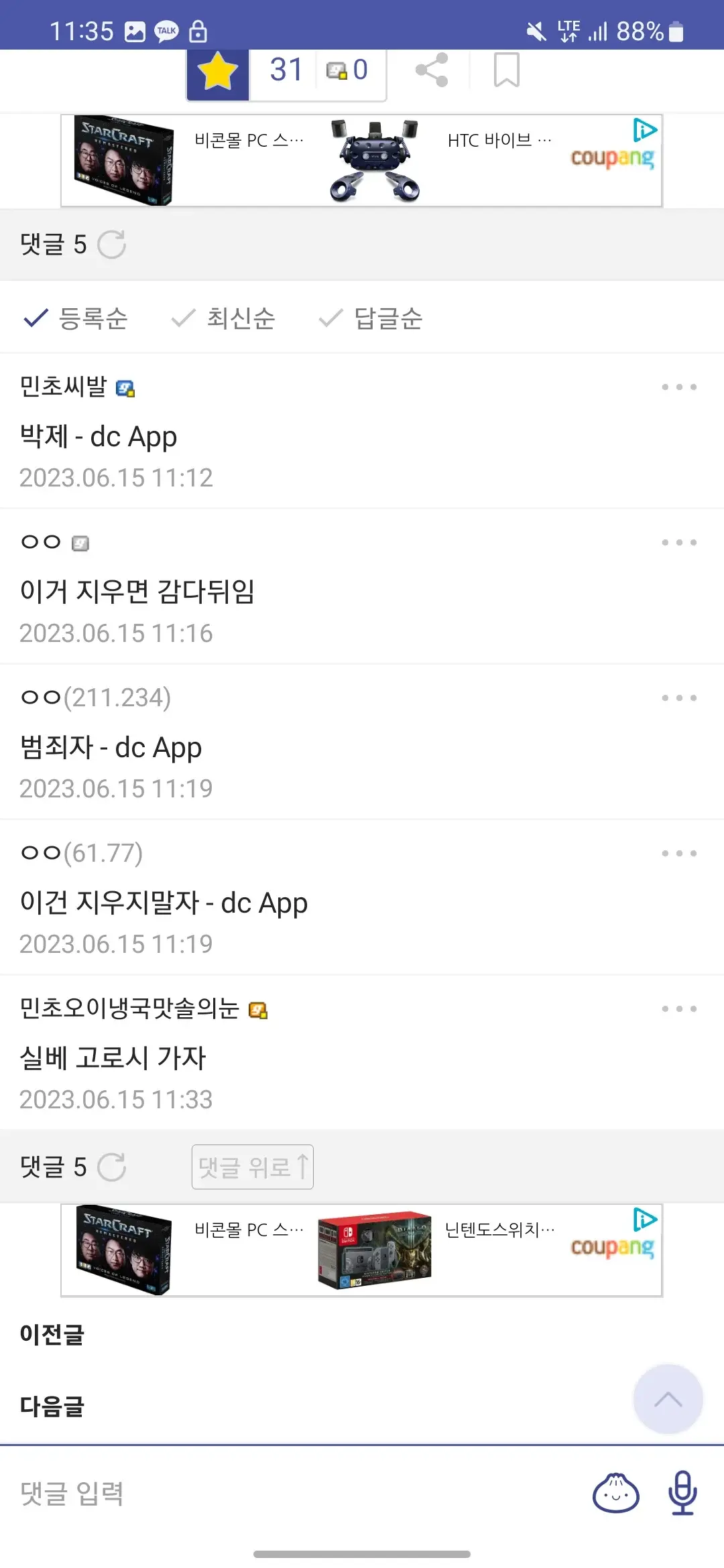Open options for comment 이거 지우면 감다뒤임
The height and width of the screenshot is (1568, 724).
coord(678,543)
